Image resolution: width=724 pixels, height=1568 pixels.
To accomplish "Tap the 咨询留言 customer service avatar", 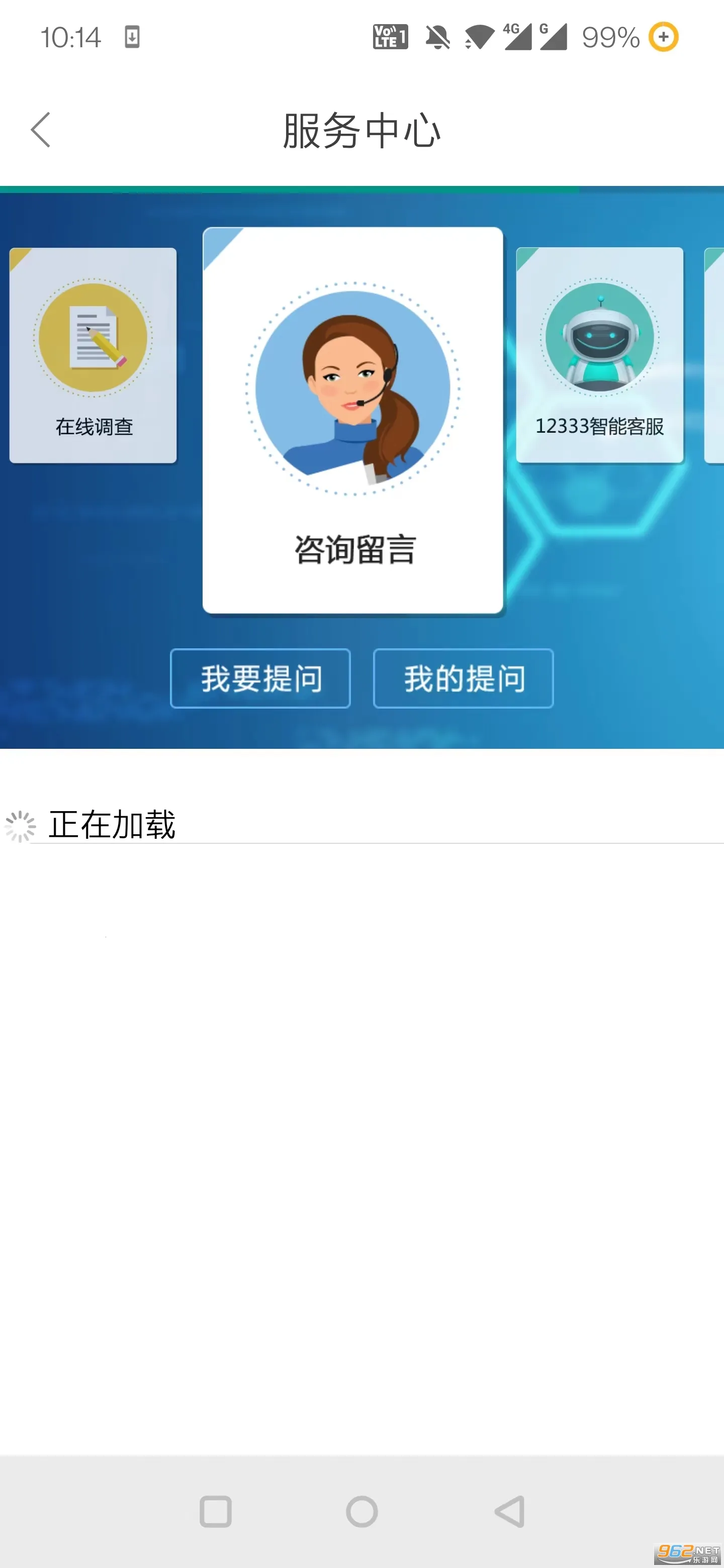I will (x=352, y=388).
